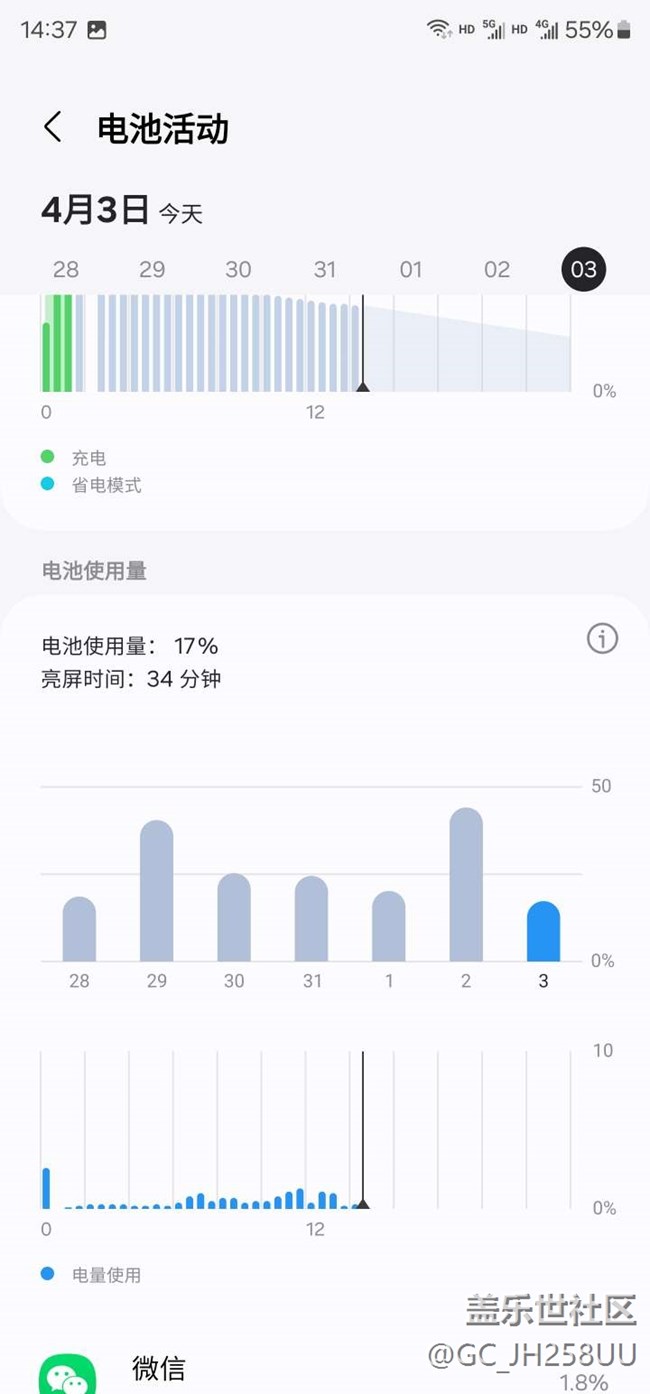Select date 01 in the date strip
The height and width of the screenshot is (1394, 650).
tap(411, 269)
